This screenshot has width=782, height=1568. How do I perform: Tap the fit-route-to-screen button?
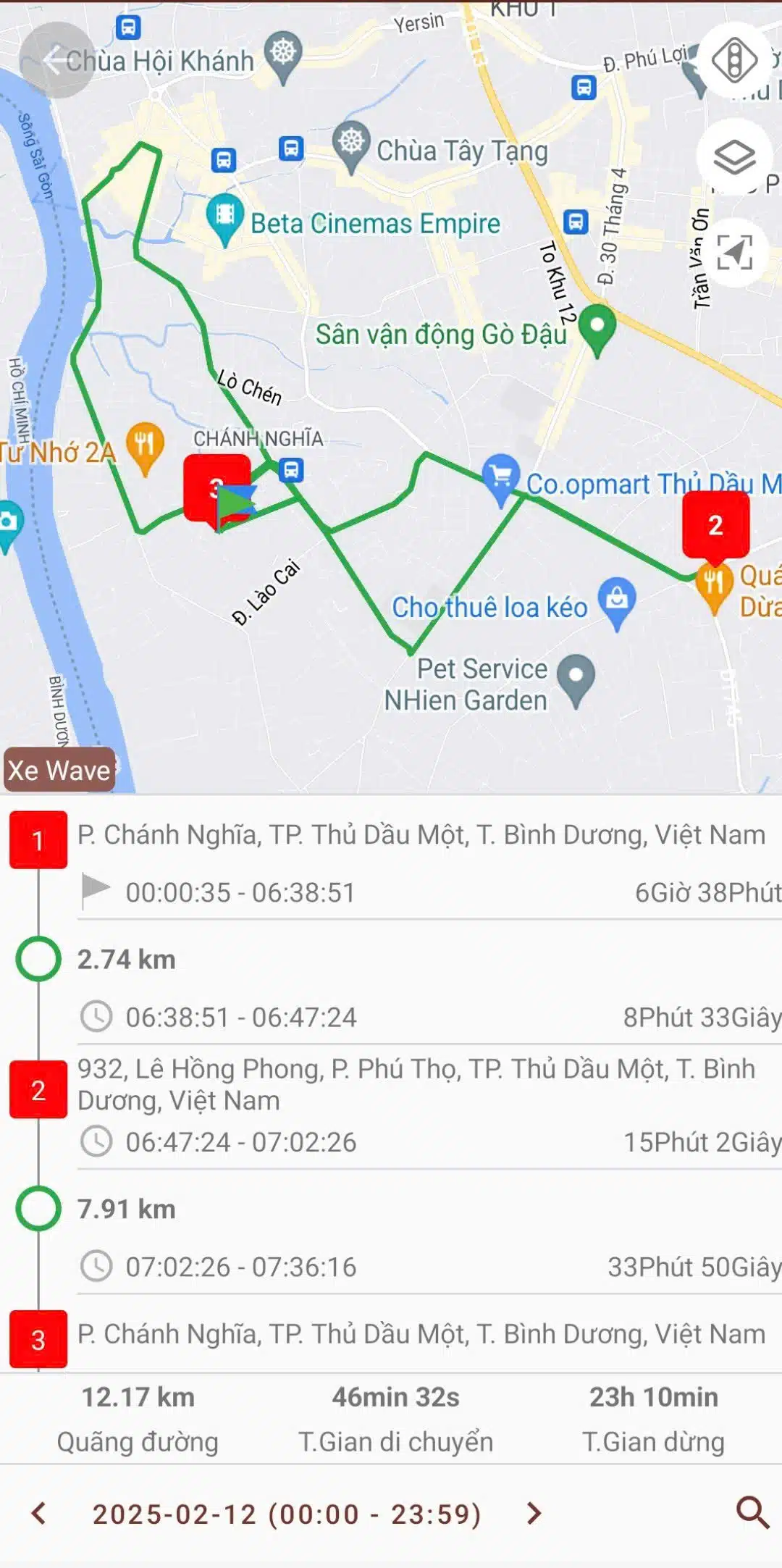(734, 252)
